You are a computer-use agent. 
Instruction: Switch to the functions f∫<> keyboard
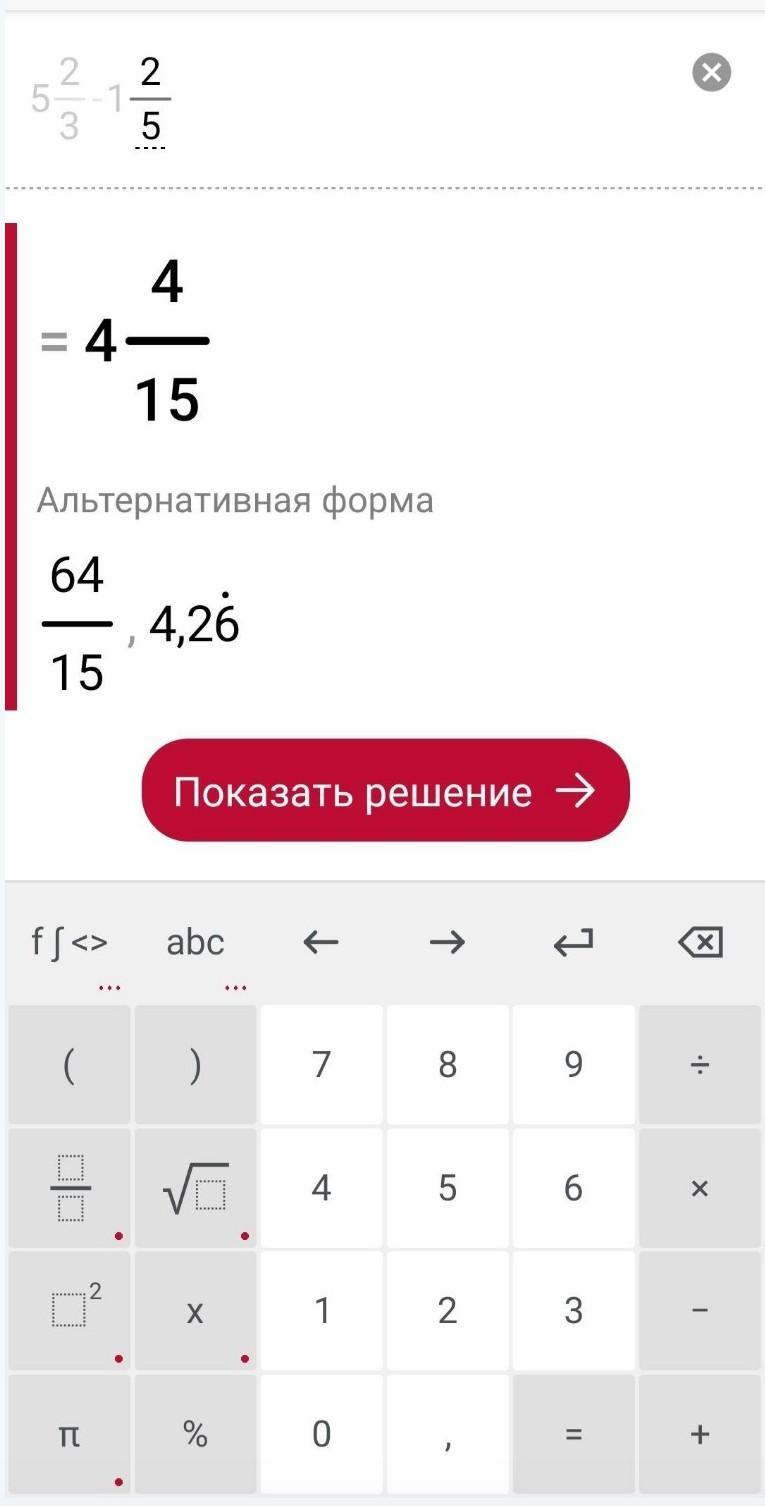click(x=69, y=942)
